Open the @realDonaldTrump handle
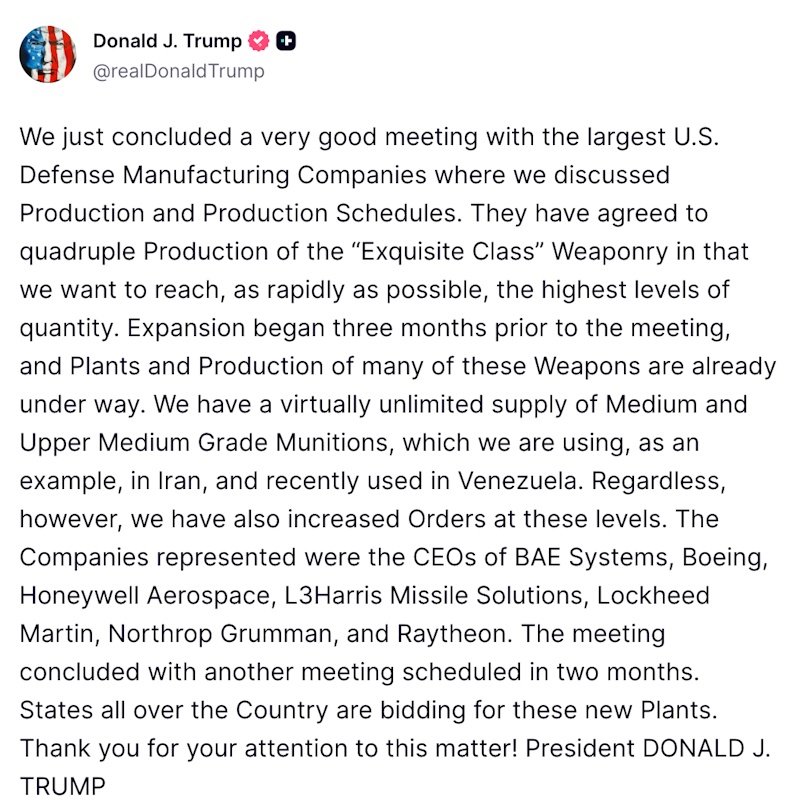This screenshot has width=800, height=810. (178, 71)
